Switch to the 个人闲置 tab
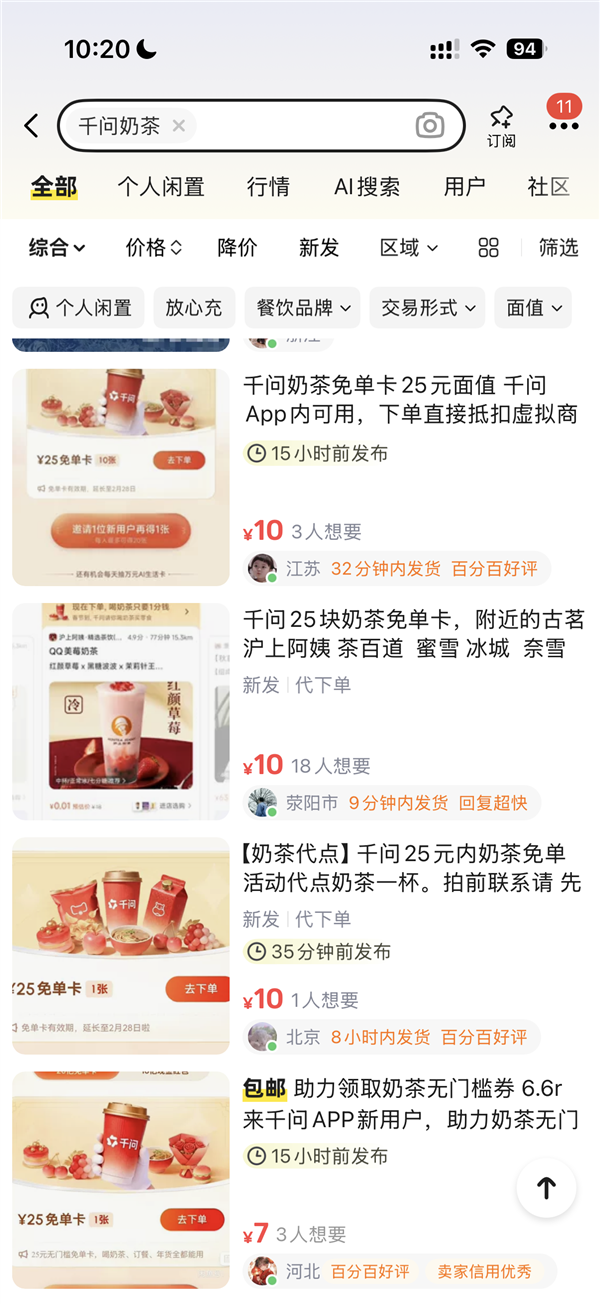Image resolution: width=600 pixels, height=1304 pixels. coord(160,187)
